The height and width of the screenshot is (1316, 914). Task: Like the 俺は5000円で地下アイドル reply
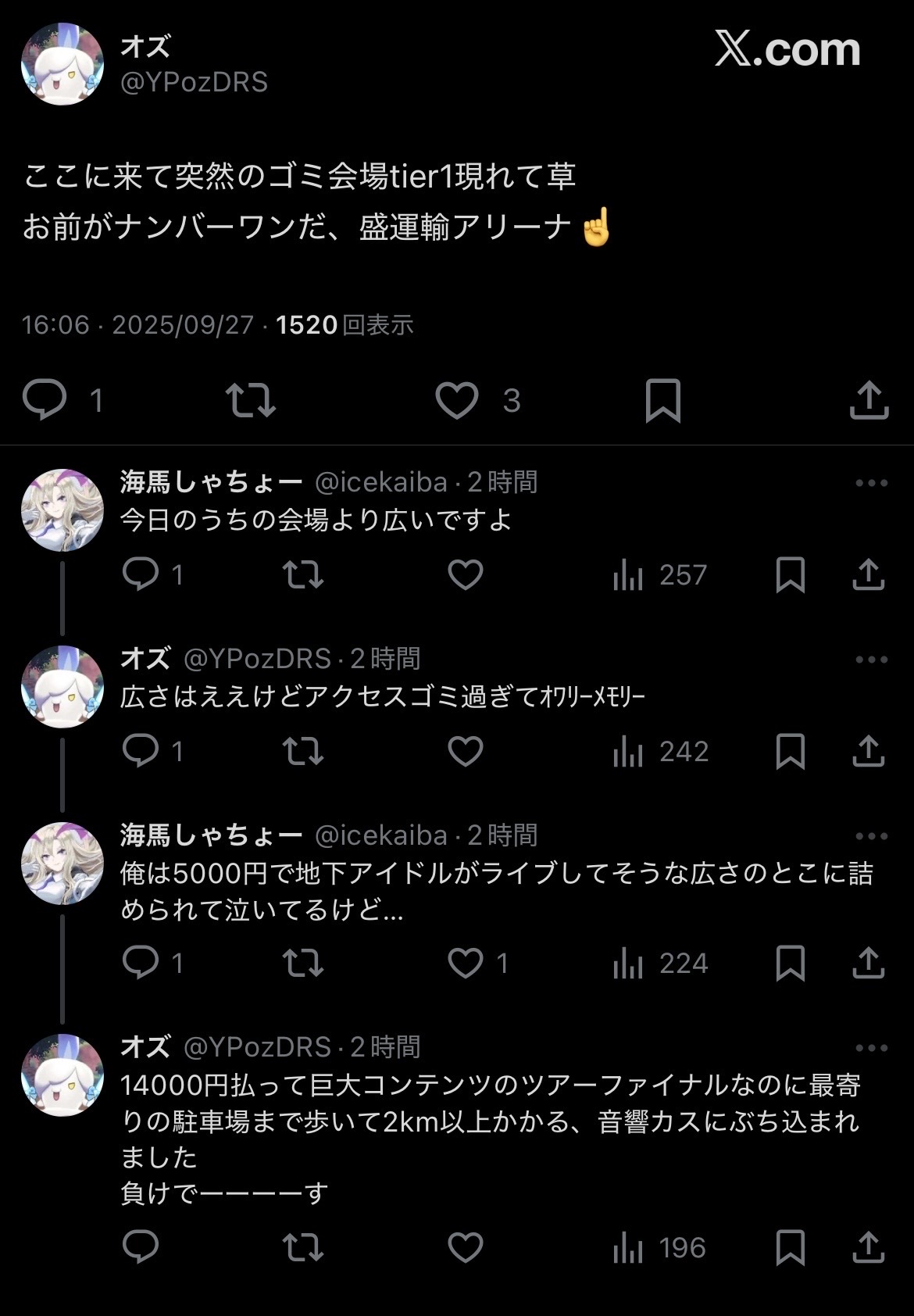[x=466, y=963]
